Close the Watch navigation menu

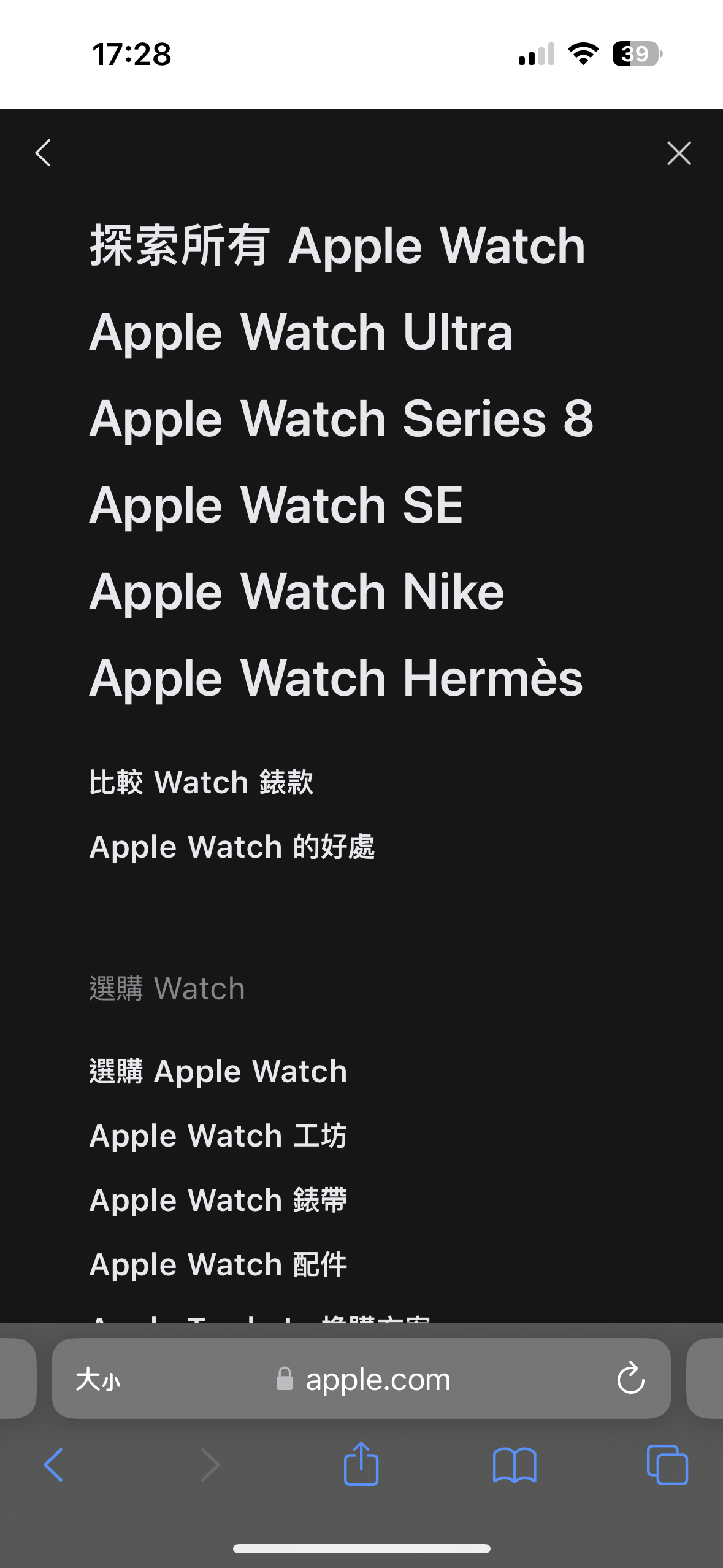679,153
